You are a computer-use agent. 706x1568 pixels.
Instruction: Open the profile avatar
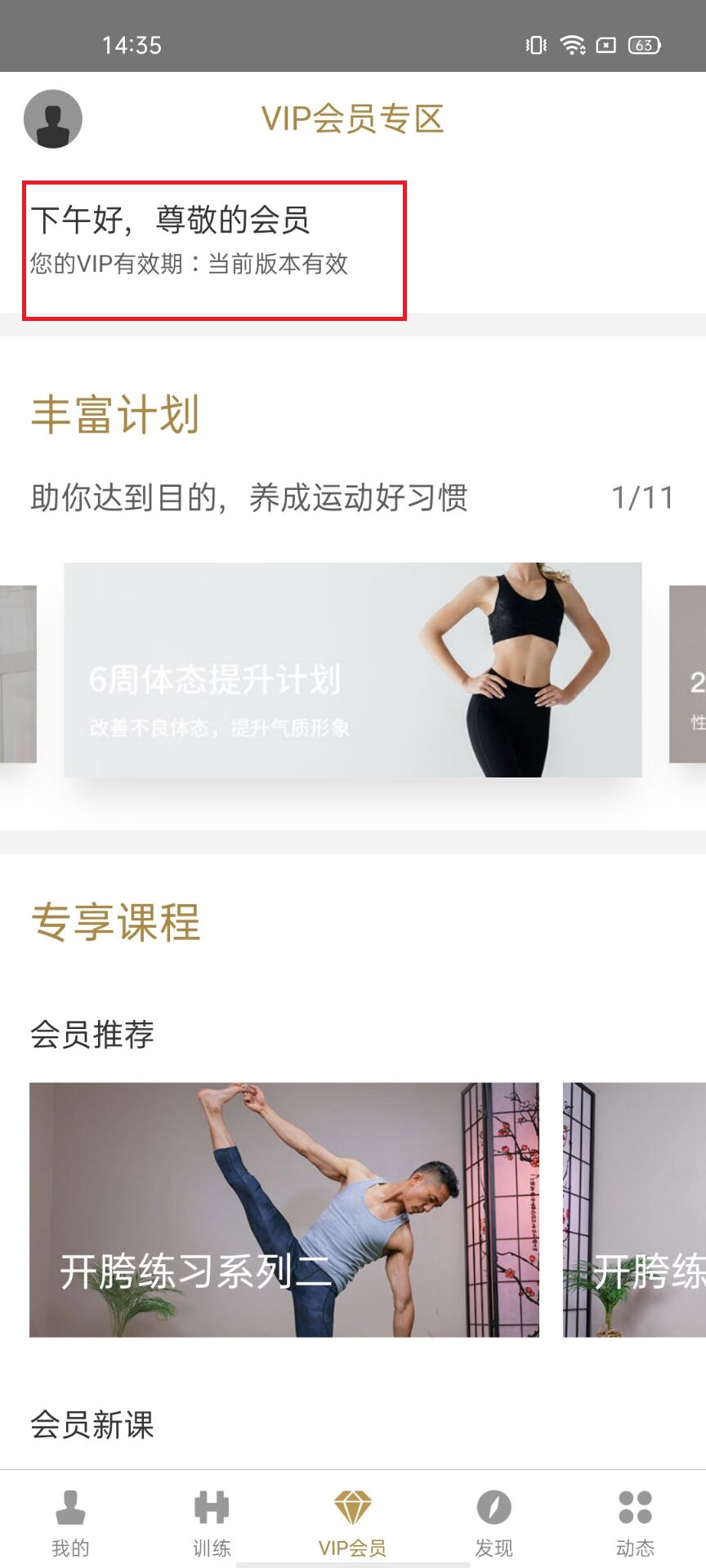pyautogui.click(x=53, y=119)
